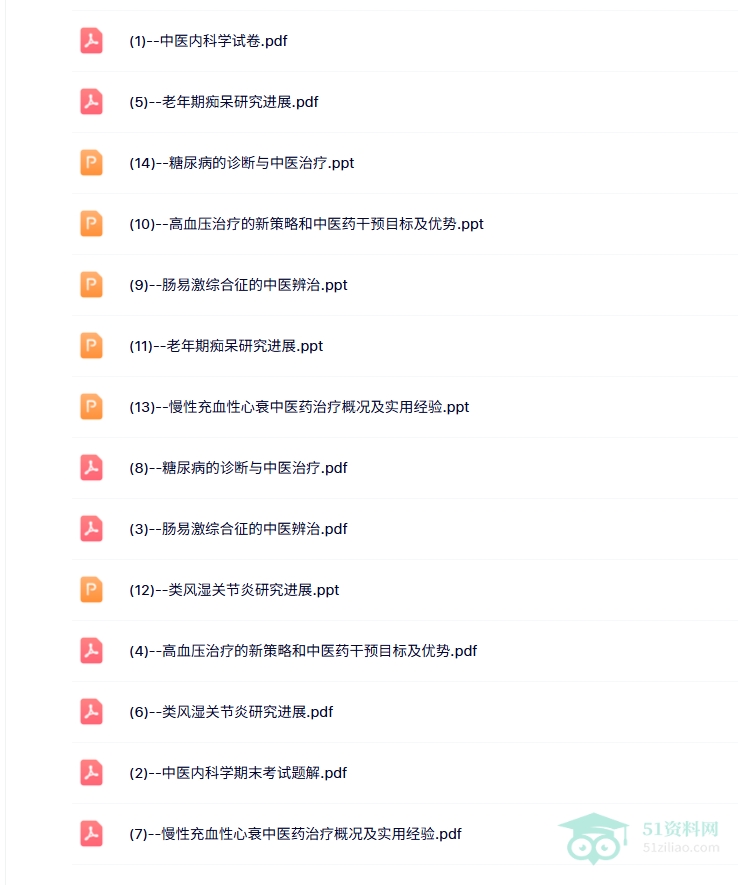Open (2)--中医内科学期末考试题解.pdf
The image size is (738, 885).
[238, 773]
